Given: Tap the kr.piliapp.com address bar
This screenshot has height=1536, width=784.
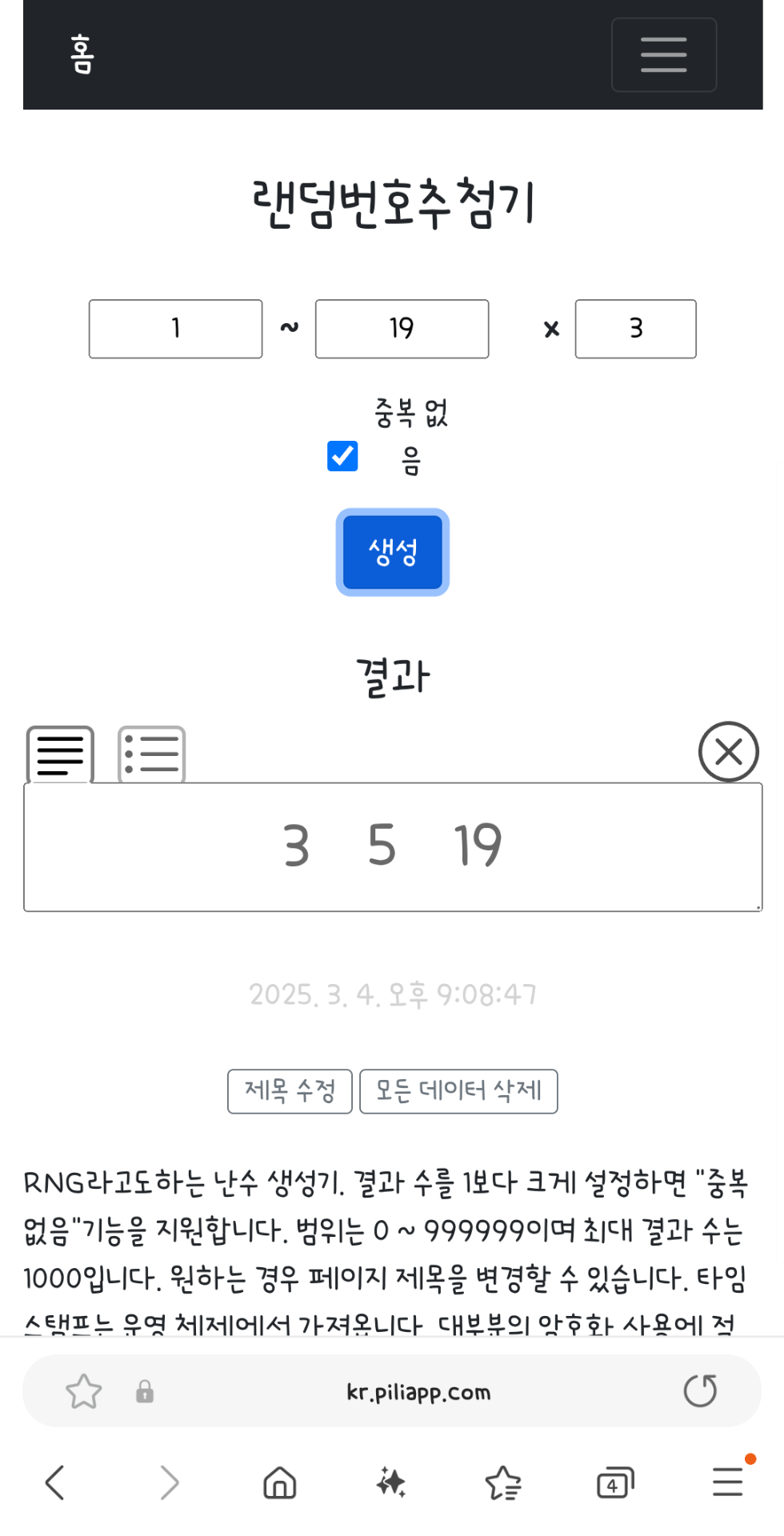Looking at the screenshot, I should [x=418, y=1392].
